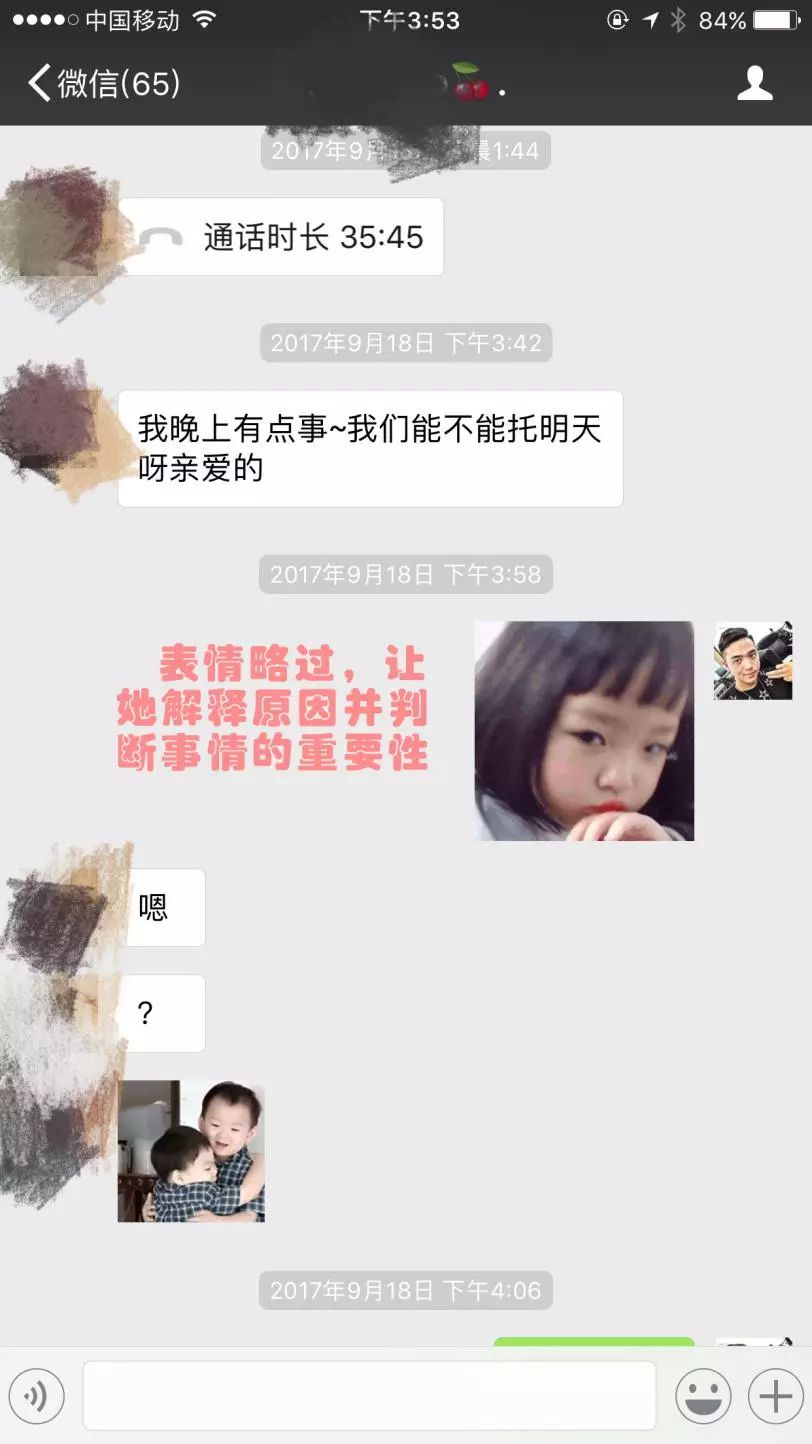
Task: Open the little girl sticker image
Action: click(584, 731)
